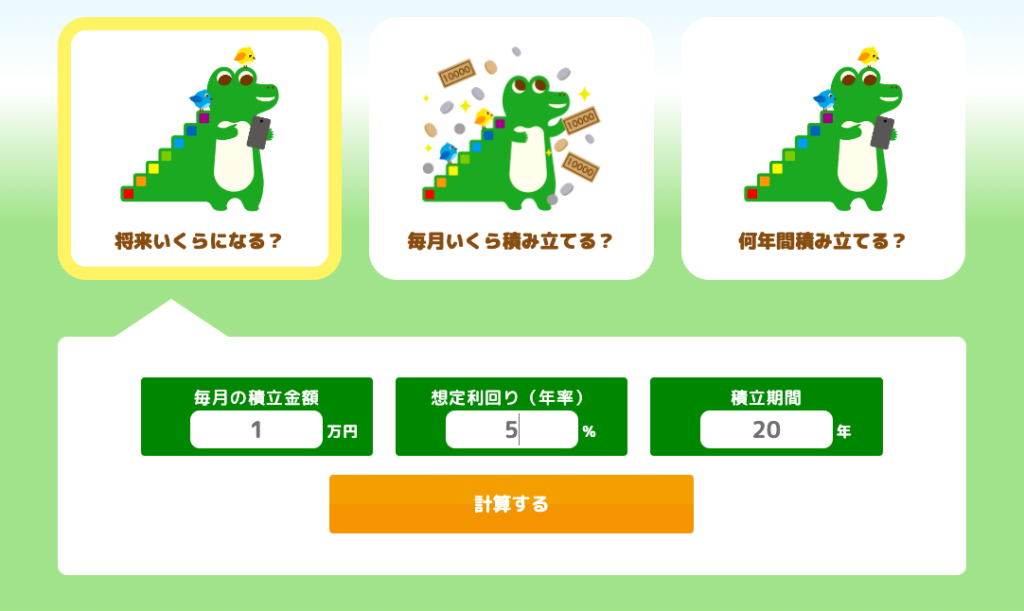Edit the 積立期間 years field
The width and height of the screenshot is (1024, 611).
click(x=766, y=430)
